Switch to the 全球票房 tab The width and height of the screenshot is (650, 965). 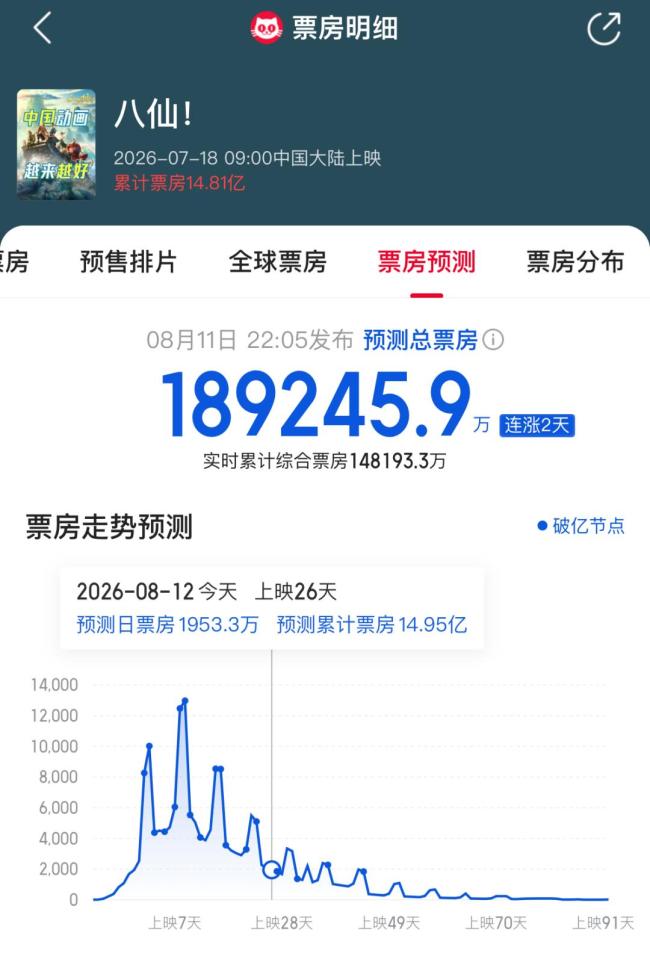[x=278, y=262]
